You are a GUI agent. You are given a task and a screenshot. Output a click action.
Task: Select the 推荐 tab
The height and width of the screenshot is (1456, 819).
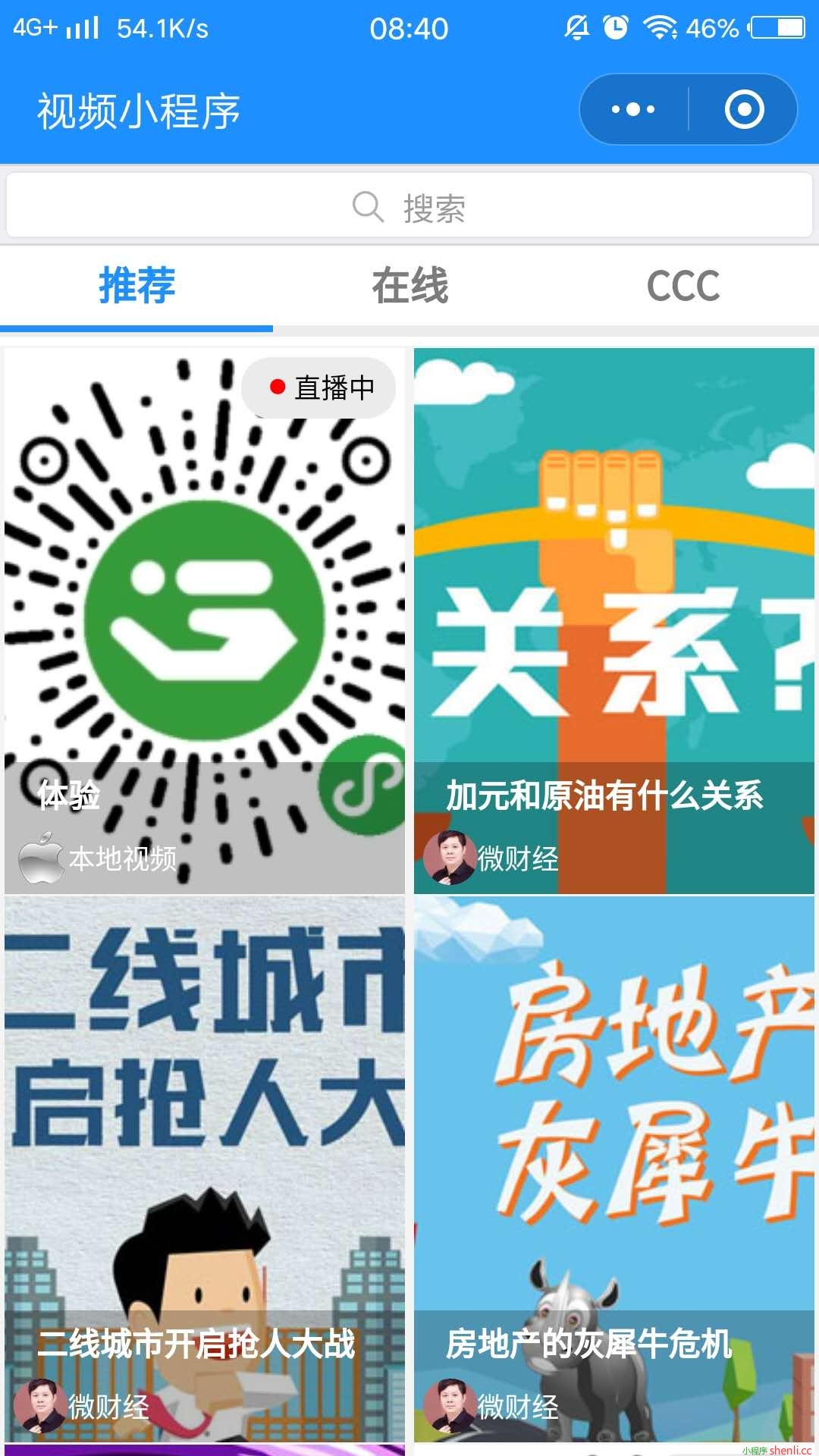click(x=137, y=286)
